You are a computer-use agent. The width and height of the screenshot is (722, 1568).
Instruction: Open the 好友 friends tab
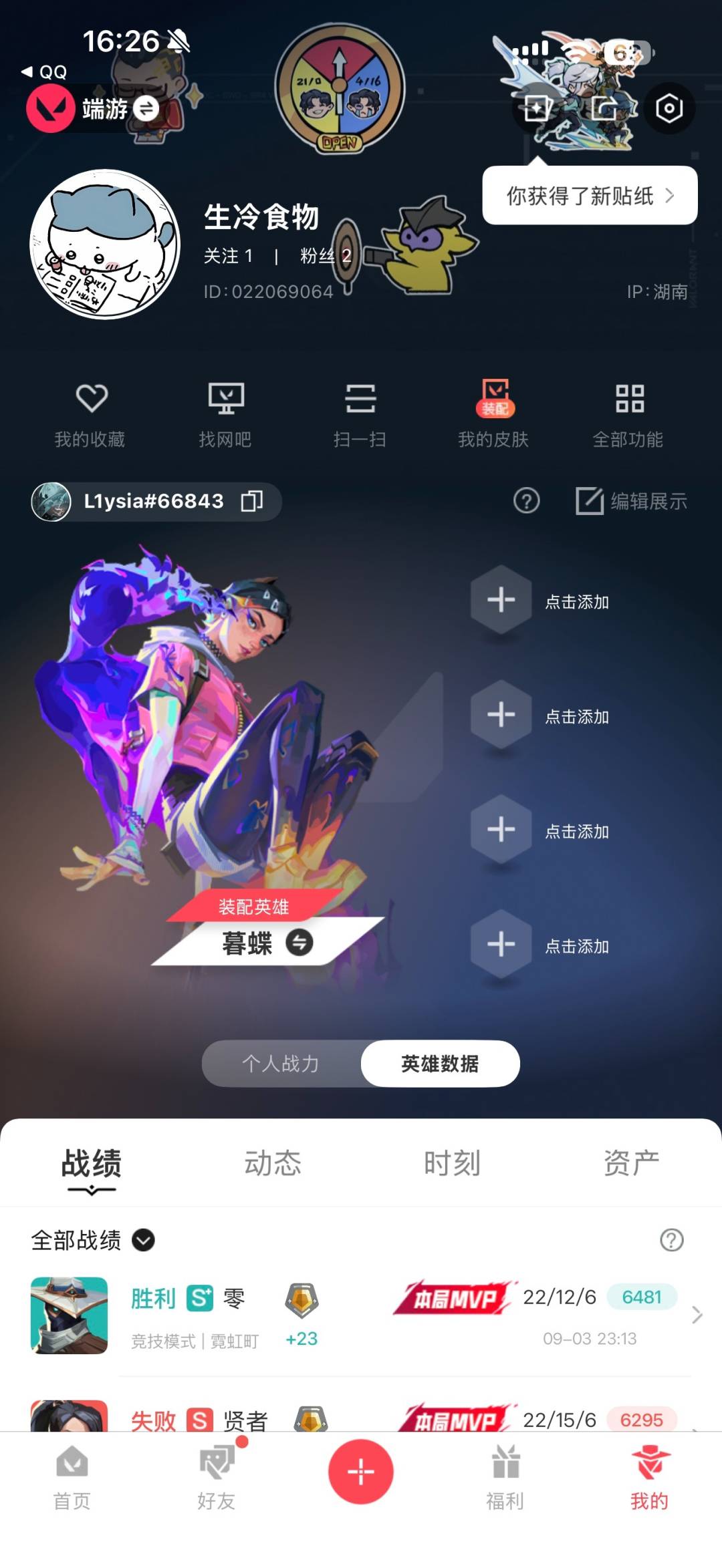tap(217, 1477)
